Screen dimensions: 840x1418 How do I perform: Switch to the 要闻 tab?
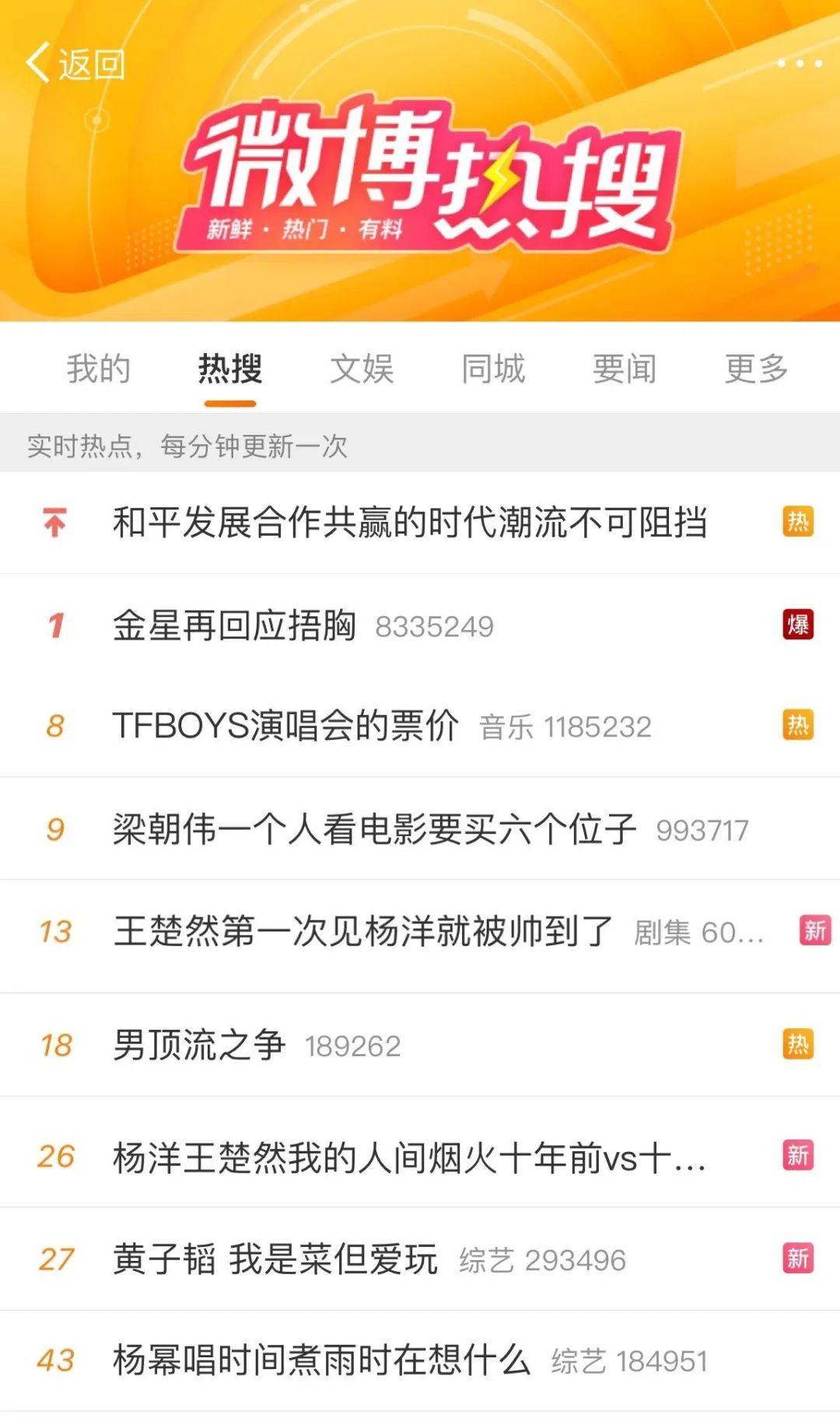click(x=625, y=369)
